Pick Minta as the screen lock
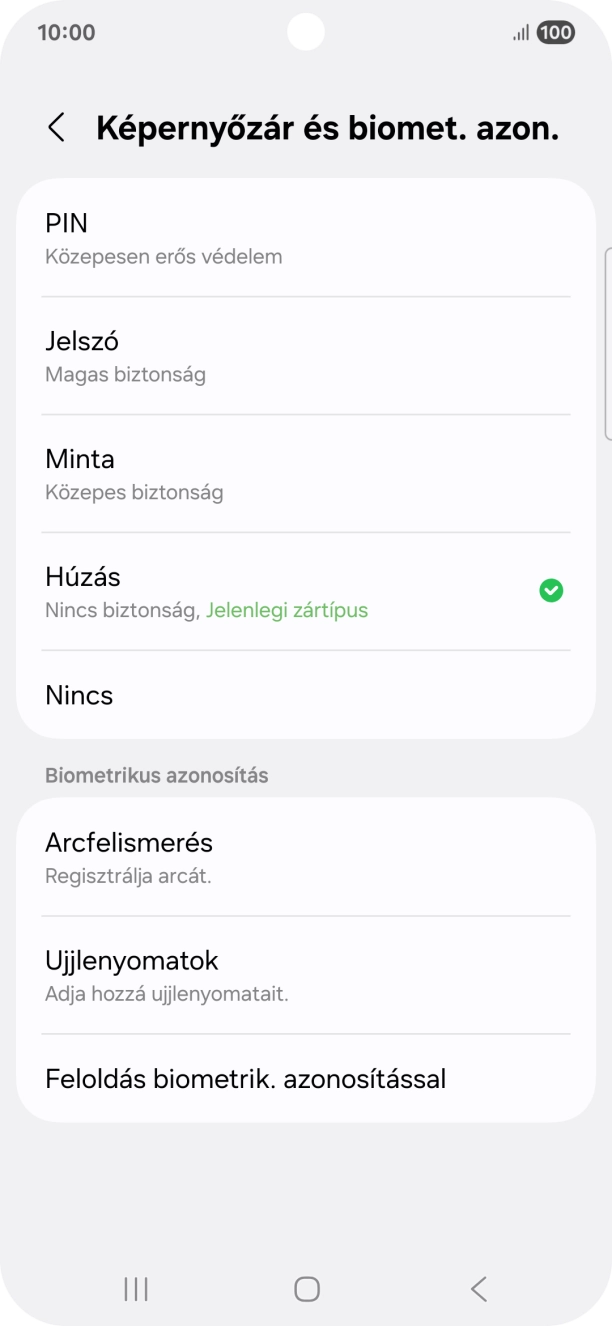Screen dimensions: 612x1326 305,474
